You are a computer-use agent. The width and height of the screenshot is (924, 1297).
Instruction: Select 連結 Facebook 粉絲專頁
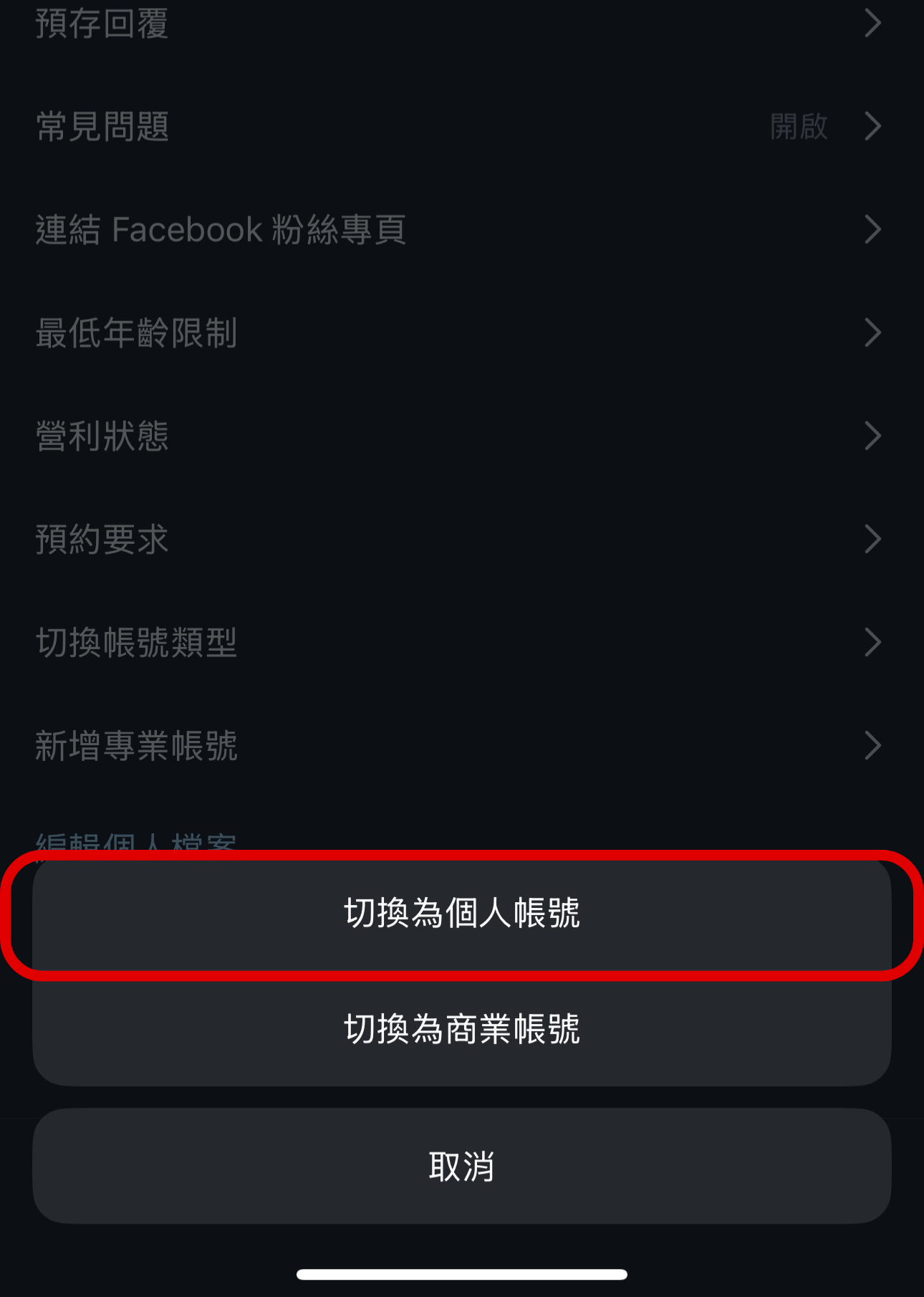point(221,229)
